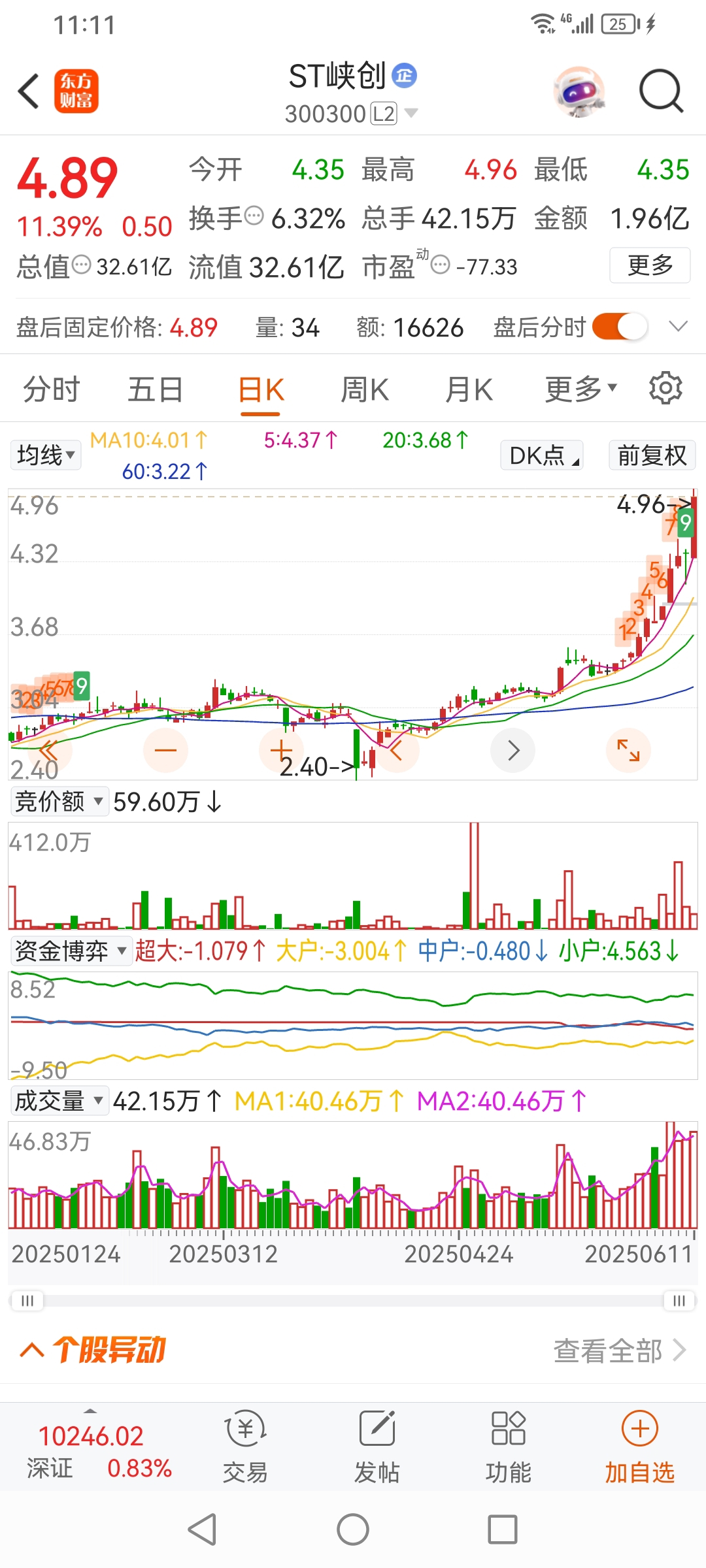View all 个股异动 via 查看全部
This screenshot has height=1568, width=706.
pos(620,1350)
